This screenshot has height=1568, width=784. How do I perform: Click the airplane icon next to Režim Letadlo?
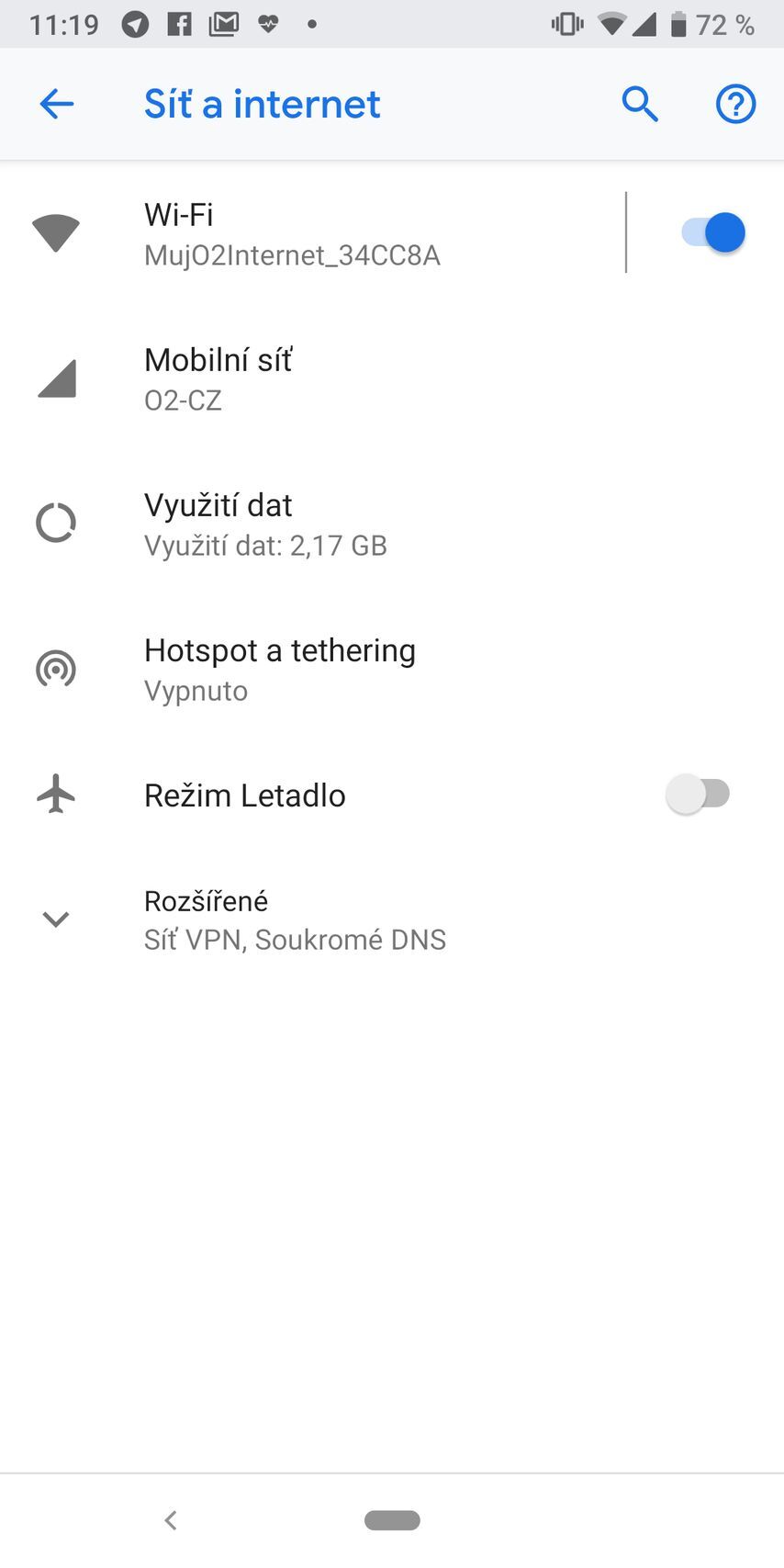click(56, 794)
